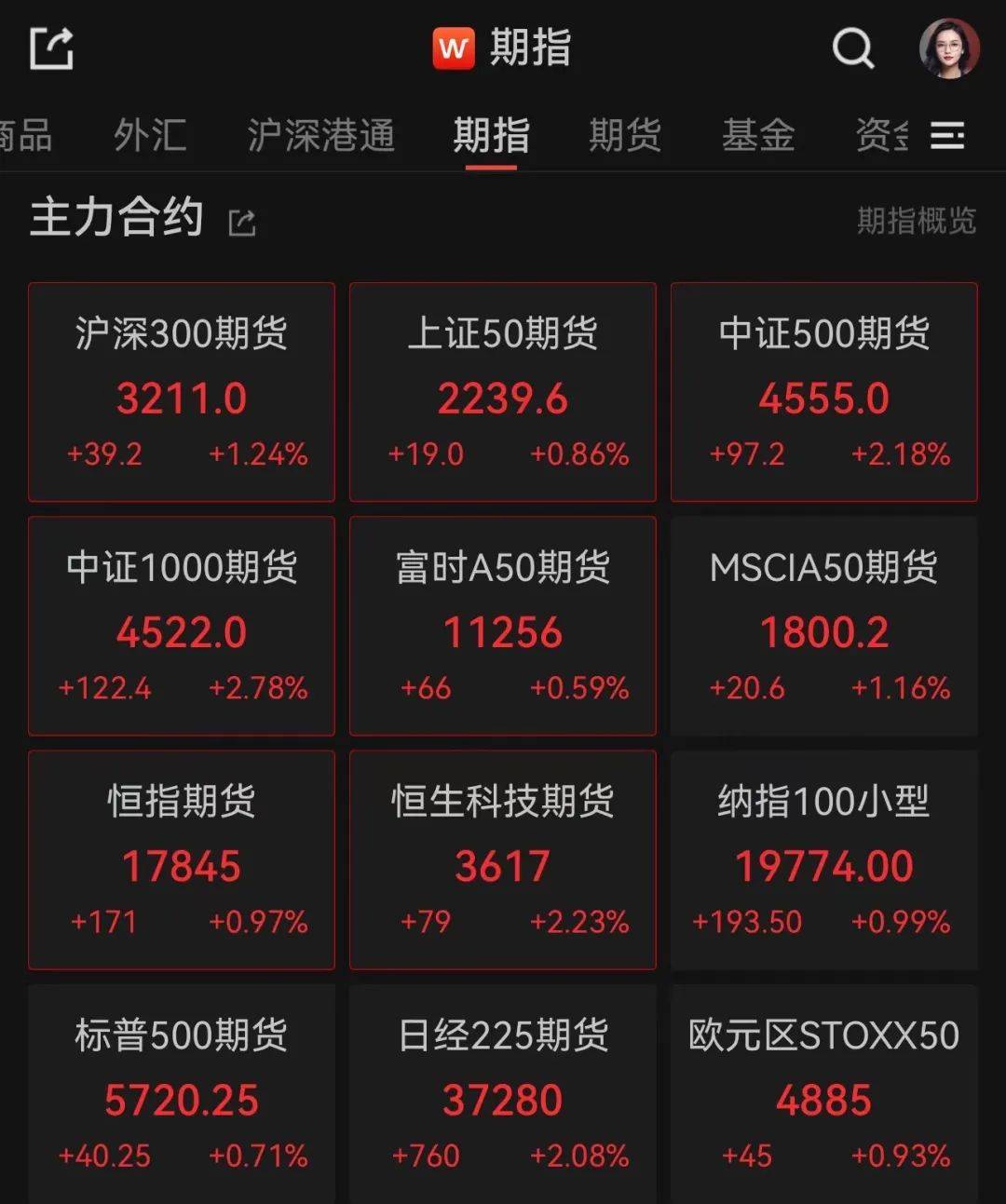This screenshot has width=1006, height=1204.
Task: Click the 中证1000期货 card
Action: pos(182,626)
